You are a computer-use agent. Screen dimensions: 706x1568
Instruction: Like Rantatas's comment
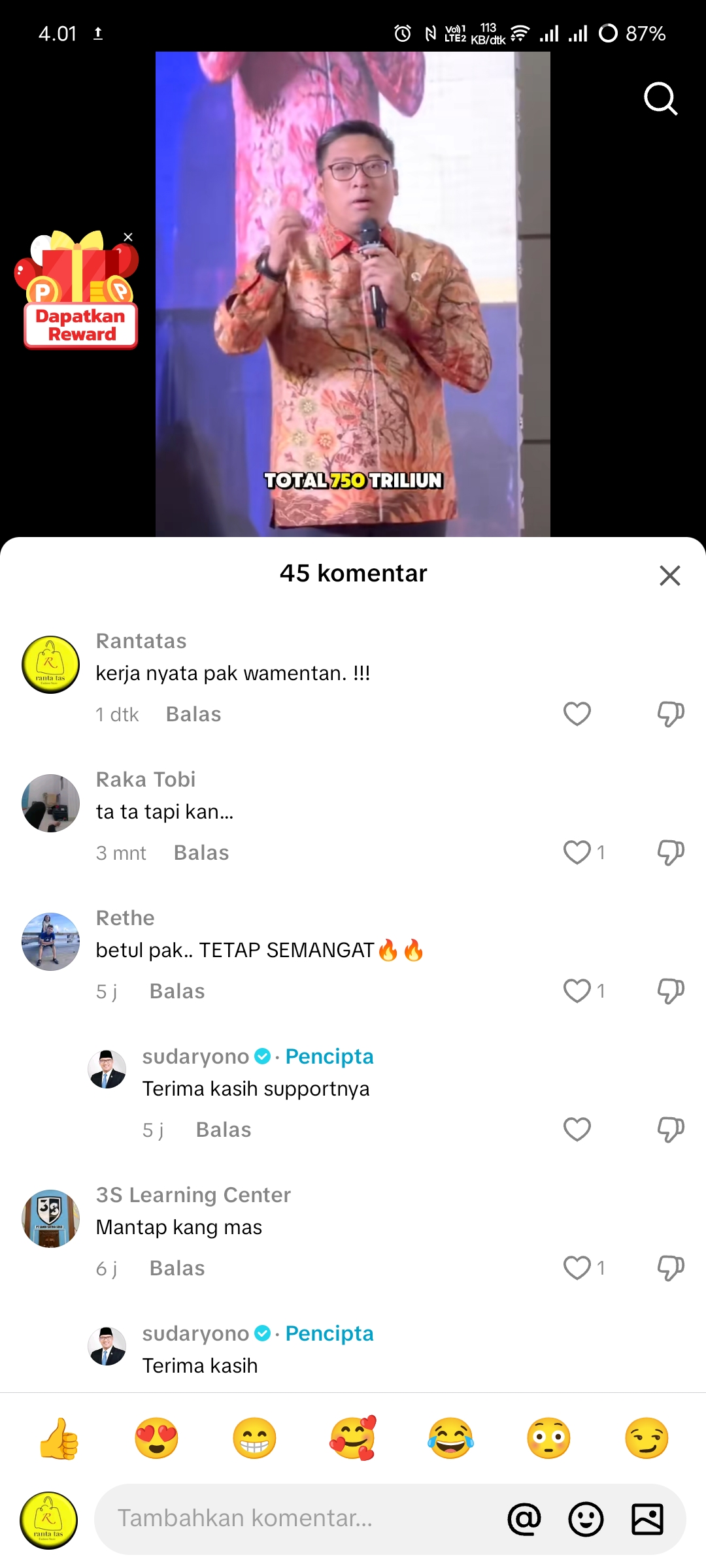577,714
